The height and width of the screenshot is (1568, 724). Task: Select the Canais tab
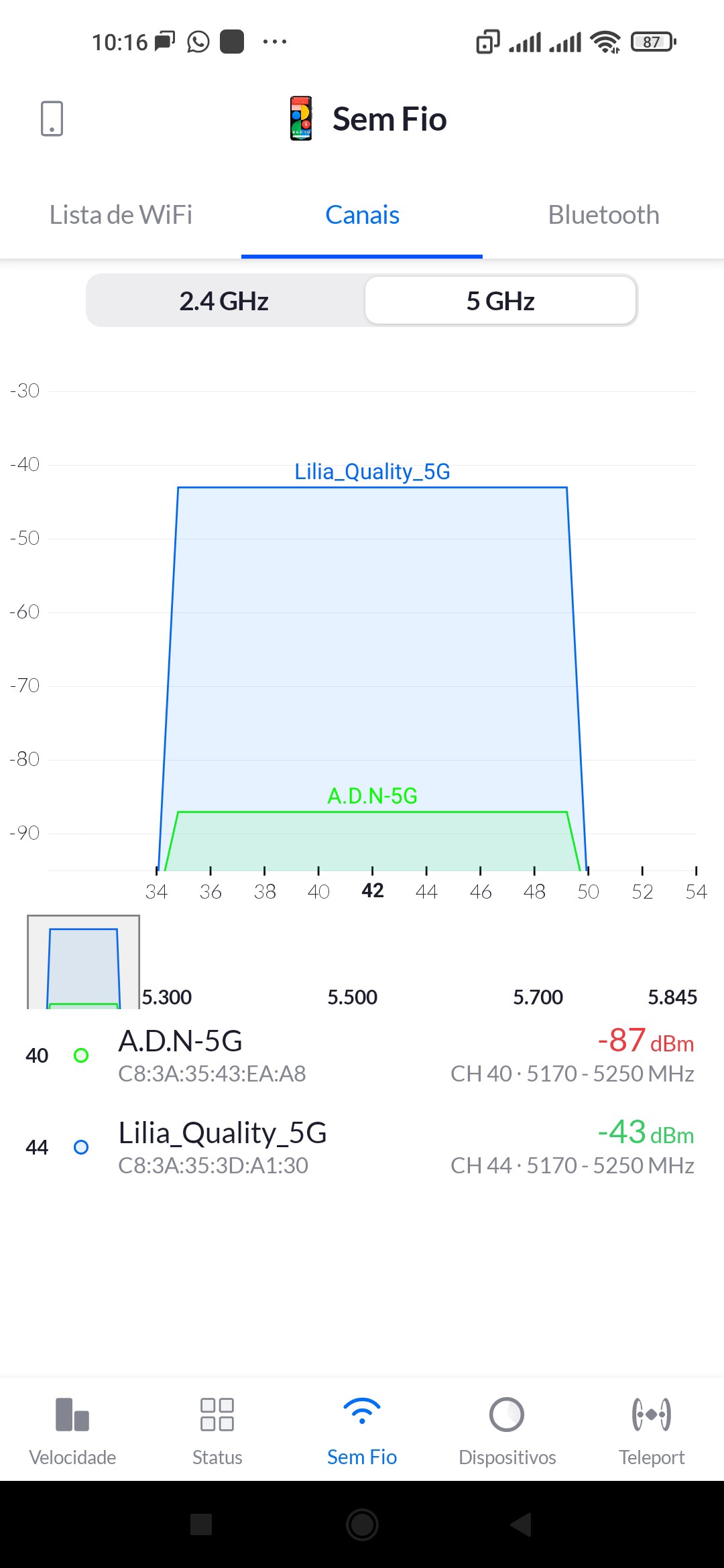coord(362,215)
